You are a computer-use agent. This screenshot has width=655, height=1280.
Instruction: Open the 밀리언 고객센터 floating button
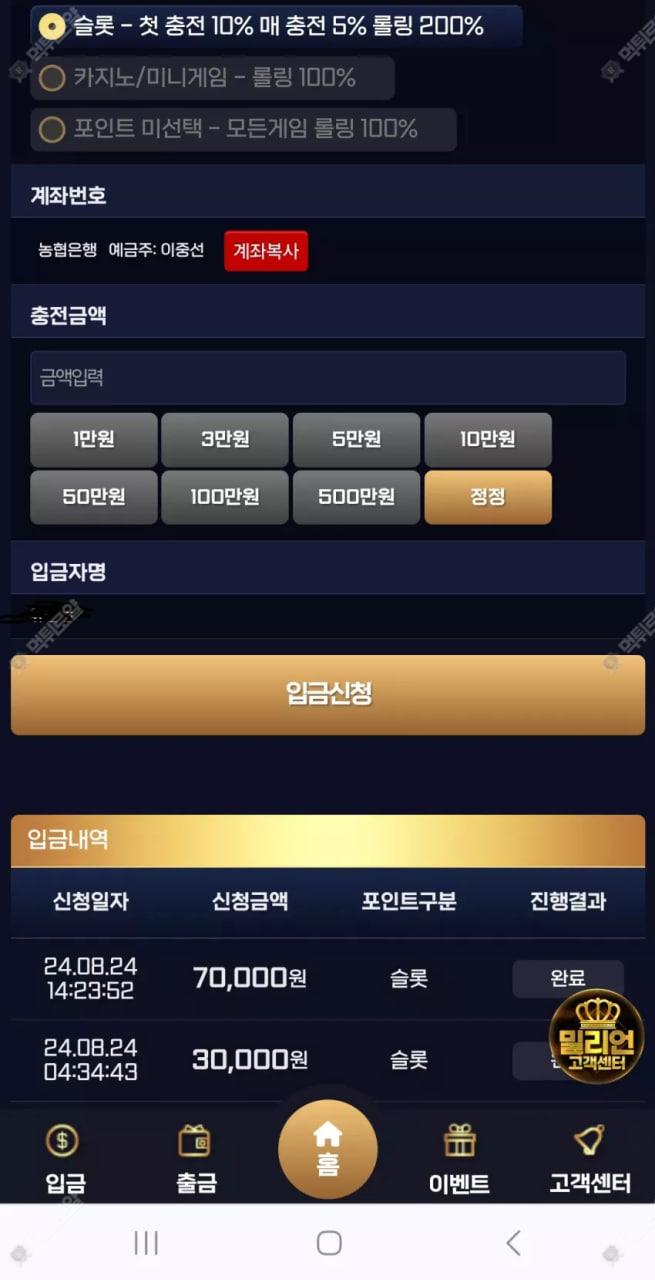(596, 1036)
